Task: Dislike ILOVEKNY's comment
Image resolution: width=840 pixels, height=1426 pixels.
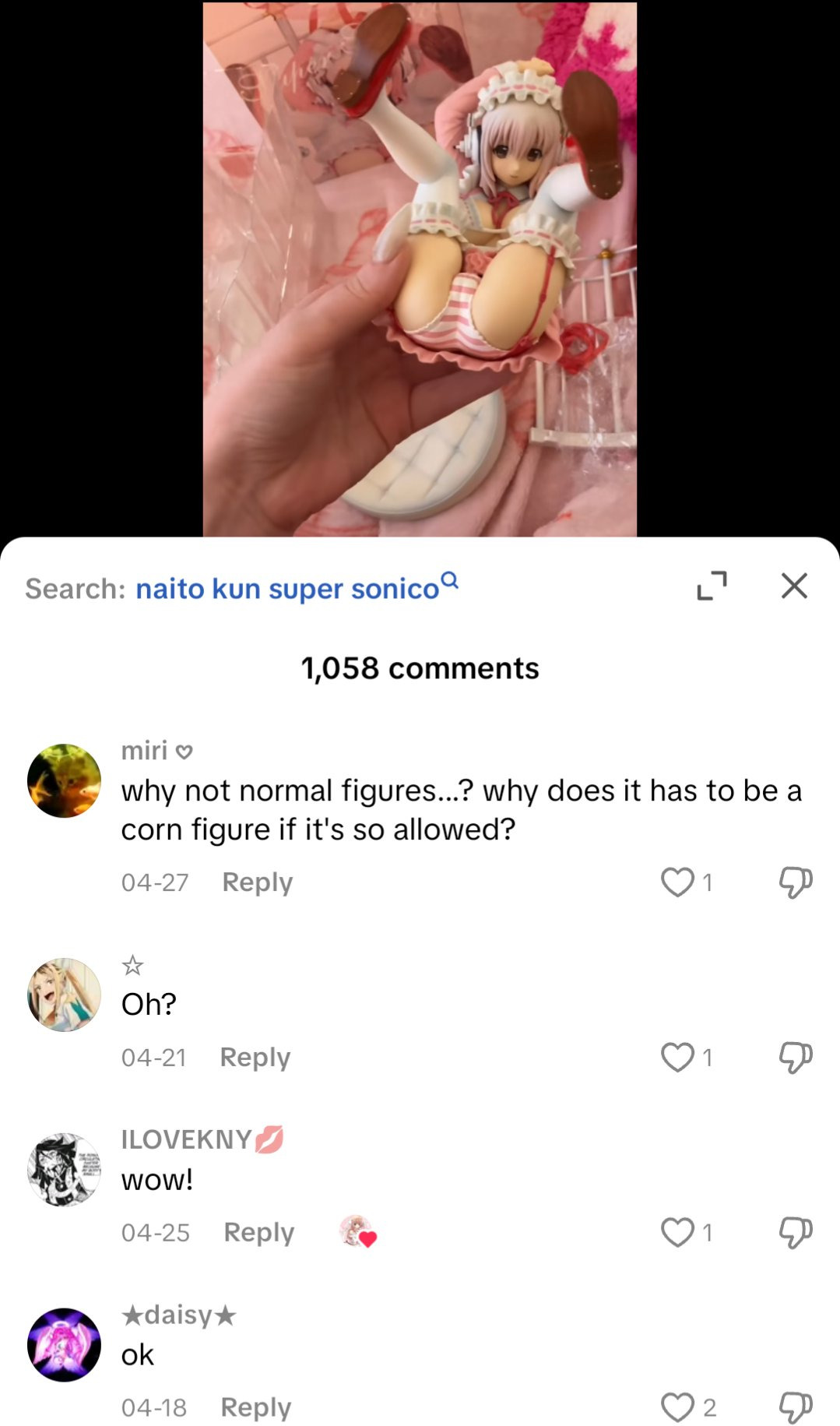Action: (796, 1233)
